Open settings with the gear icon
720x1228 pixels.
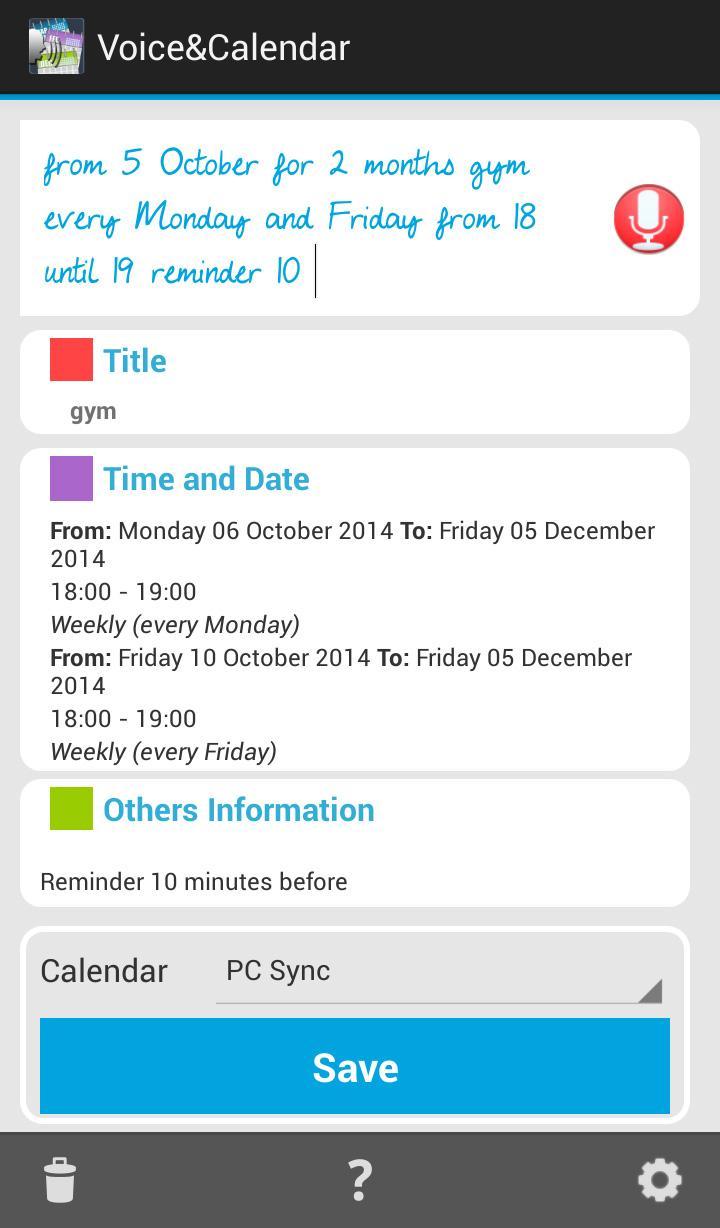tap(660, 1180)
